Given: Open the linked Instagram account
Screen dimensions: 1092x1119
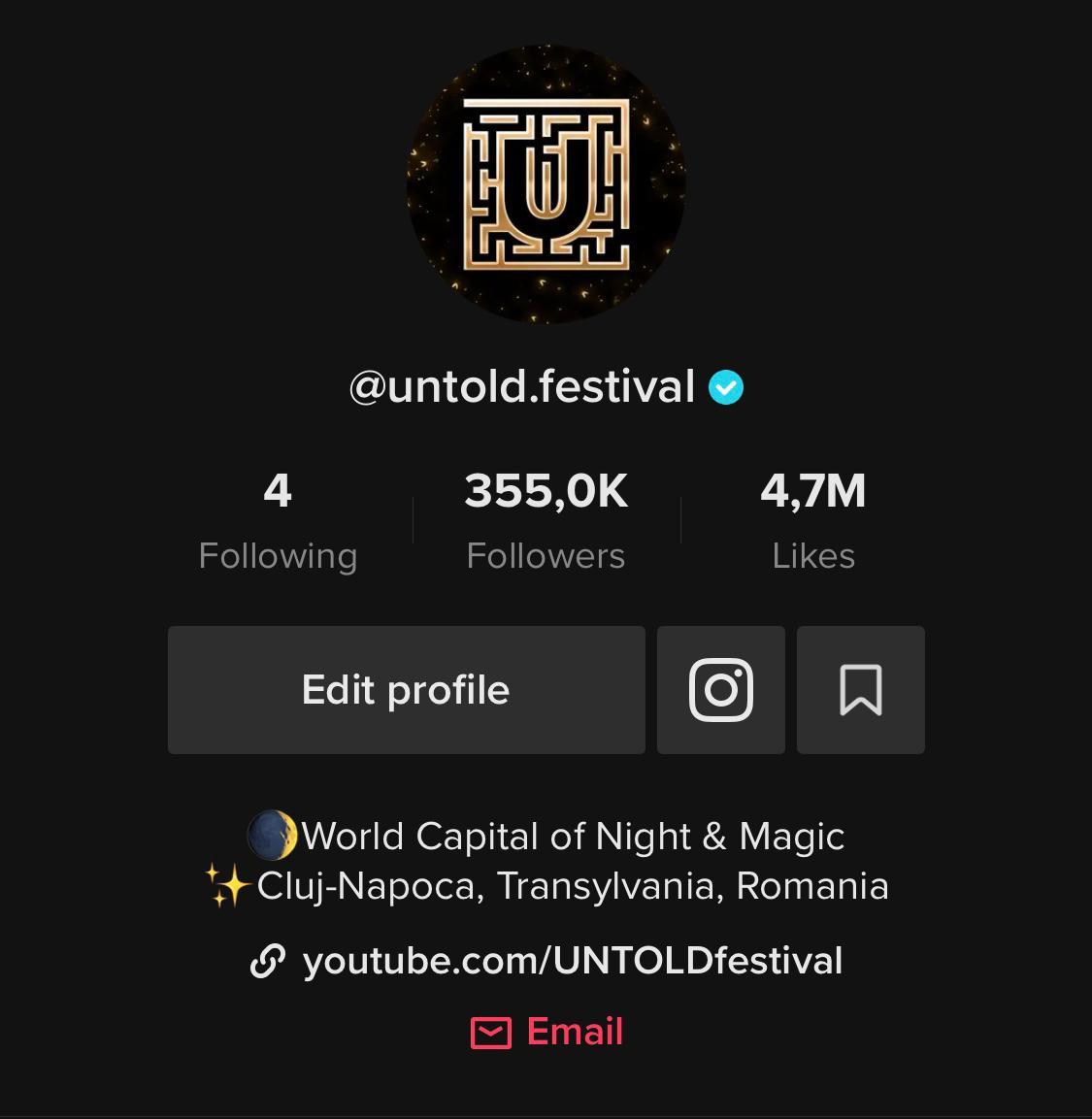Looking at the screenshot, I should click(x=720, y=690).
